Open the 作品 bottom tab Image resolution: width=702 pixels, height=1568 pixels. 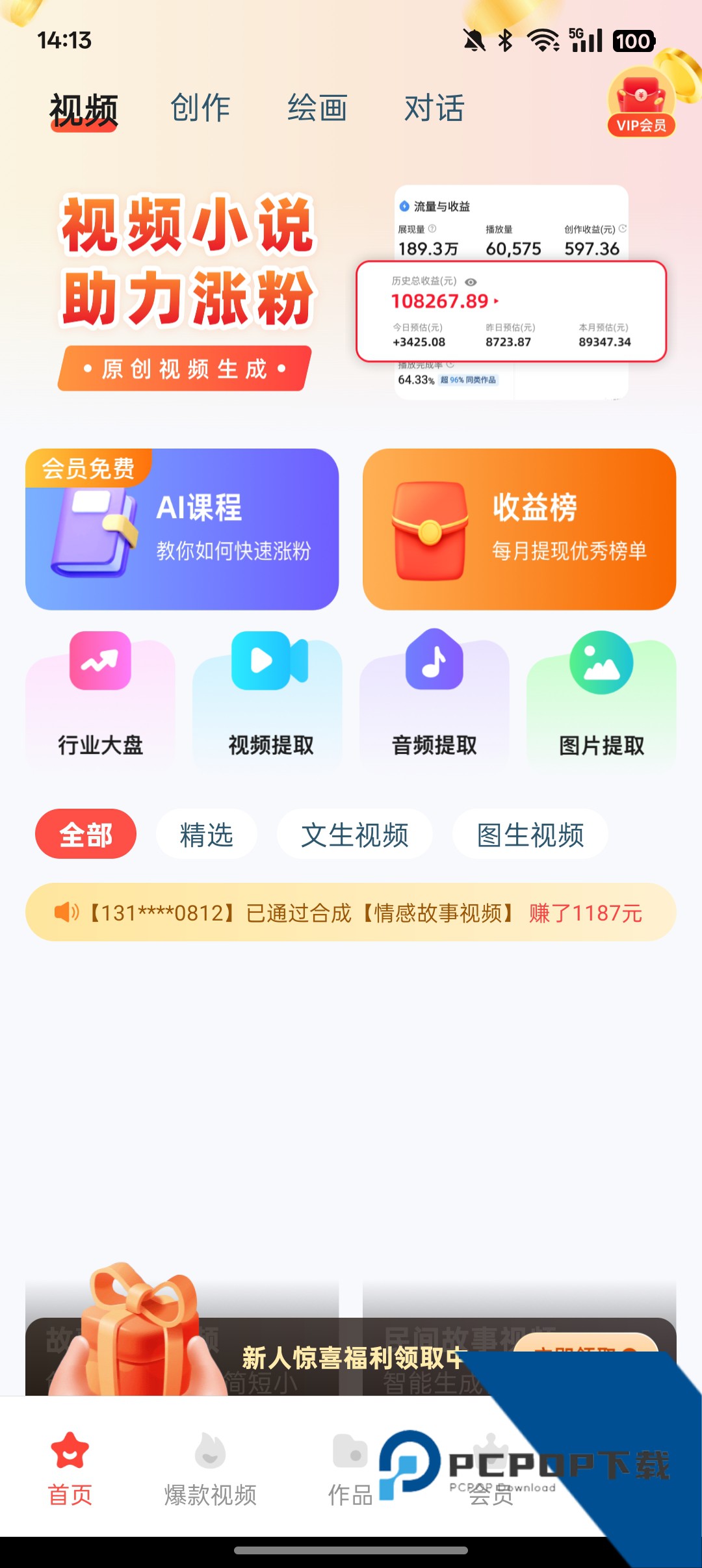350,1469
